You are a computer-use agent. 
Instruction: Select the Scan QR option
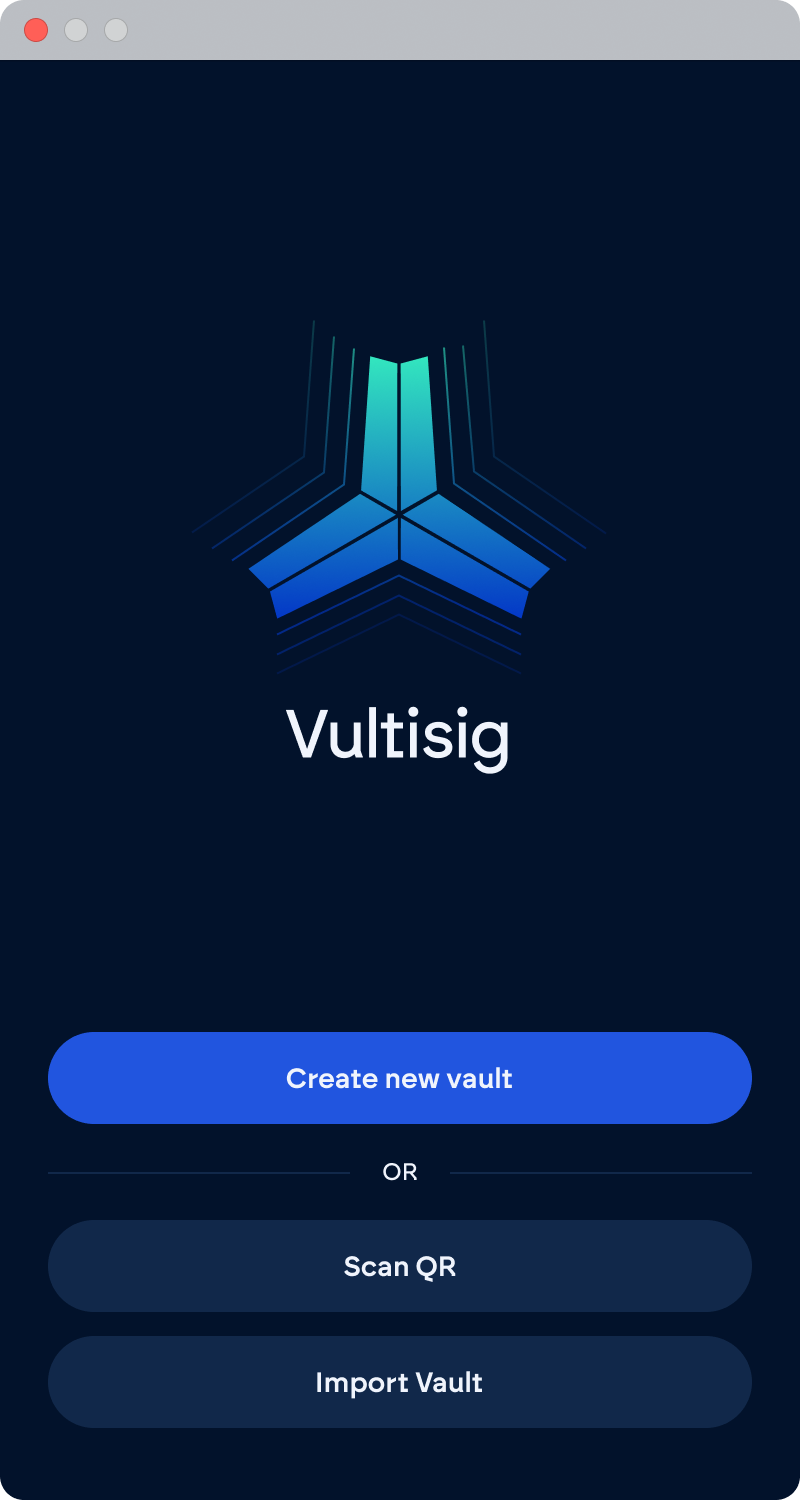click(400, 1266)
